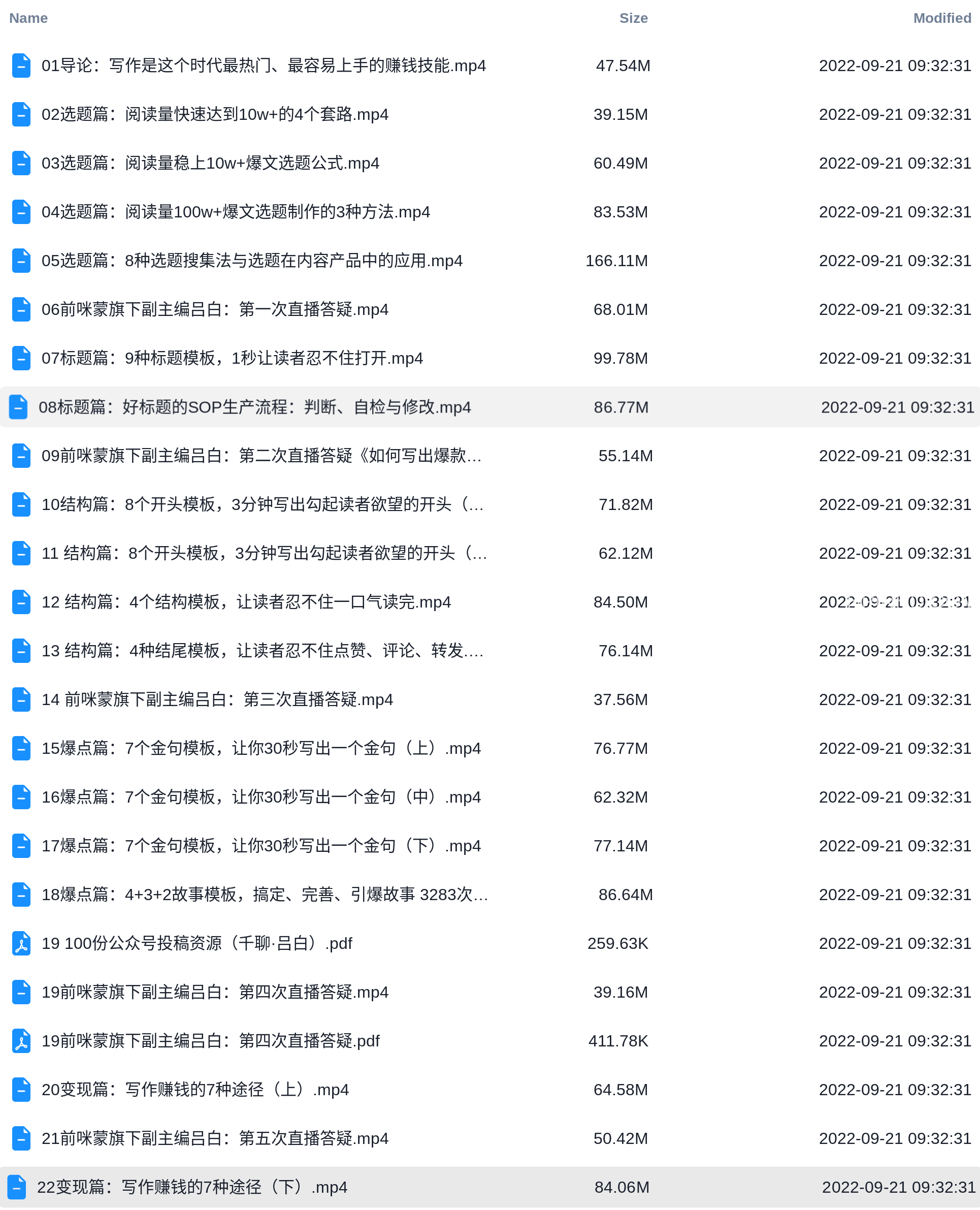Open 15爆点篇 7个金句模板（上）.mp4
980x1210 pixels.
261,748
